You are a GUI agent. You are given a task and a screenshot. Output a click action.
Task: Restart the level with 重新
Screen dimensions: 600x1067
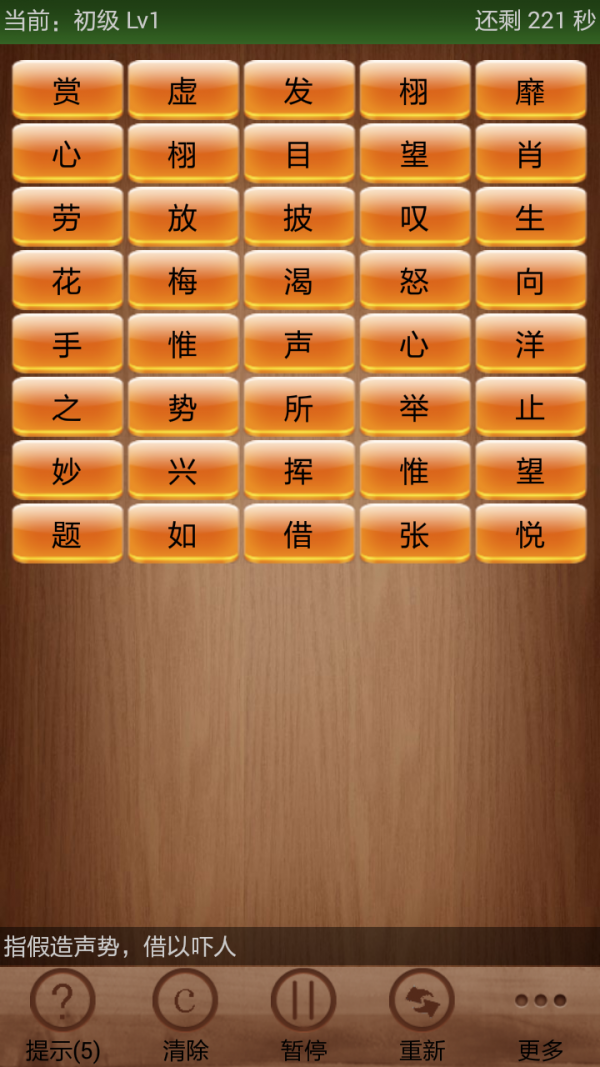coord(421,1014)
